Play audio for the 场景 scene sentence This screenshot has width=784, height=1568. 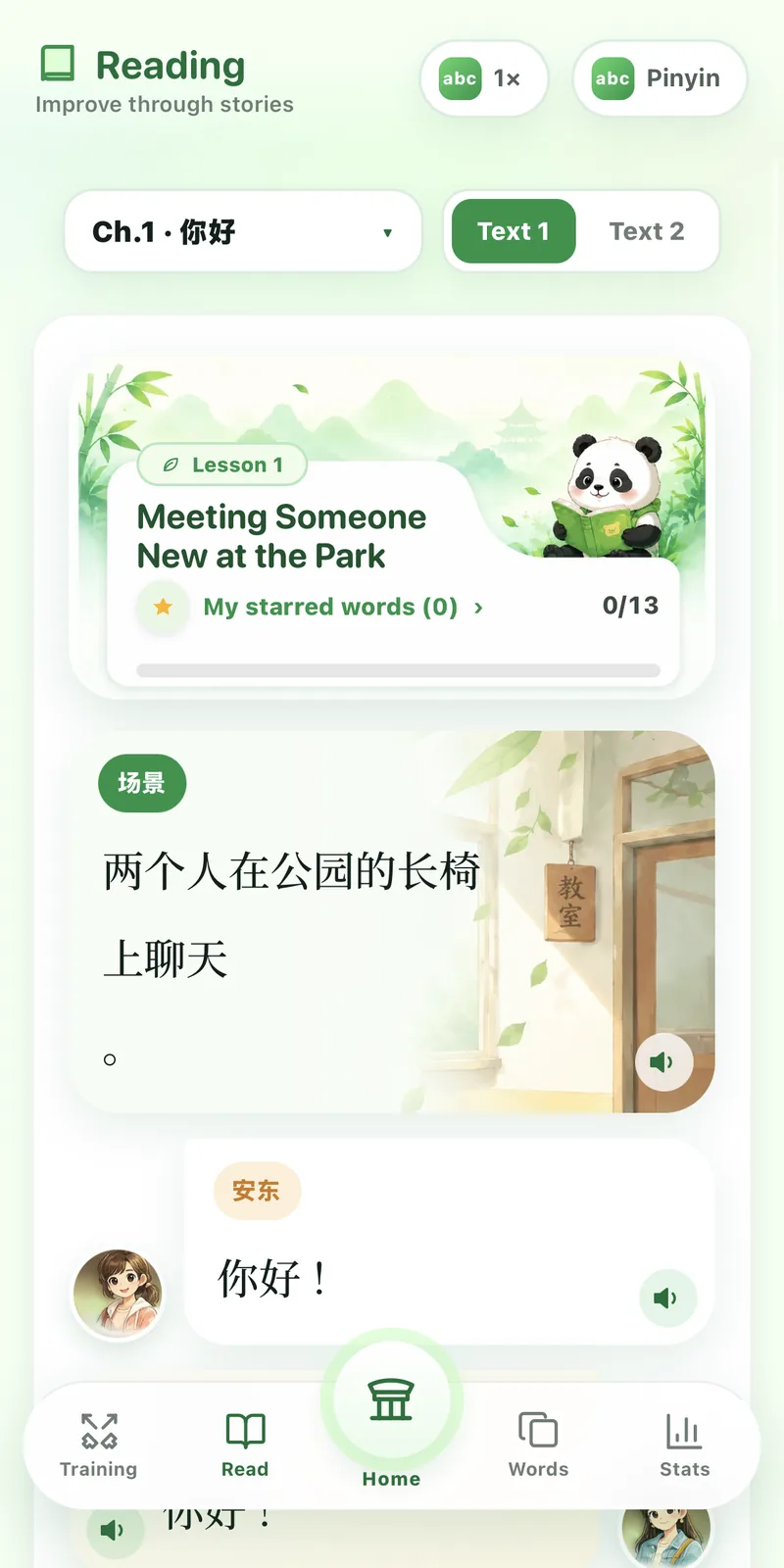663,1062
